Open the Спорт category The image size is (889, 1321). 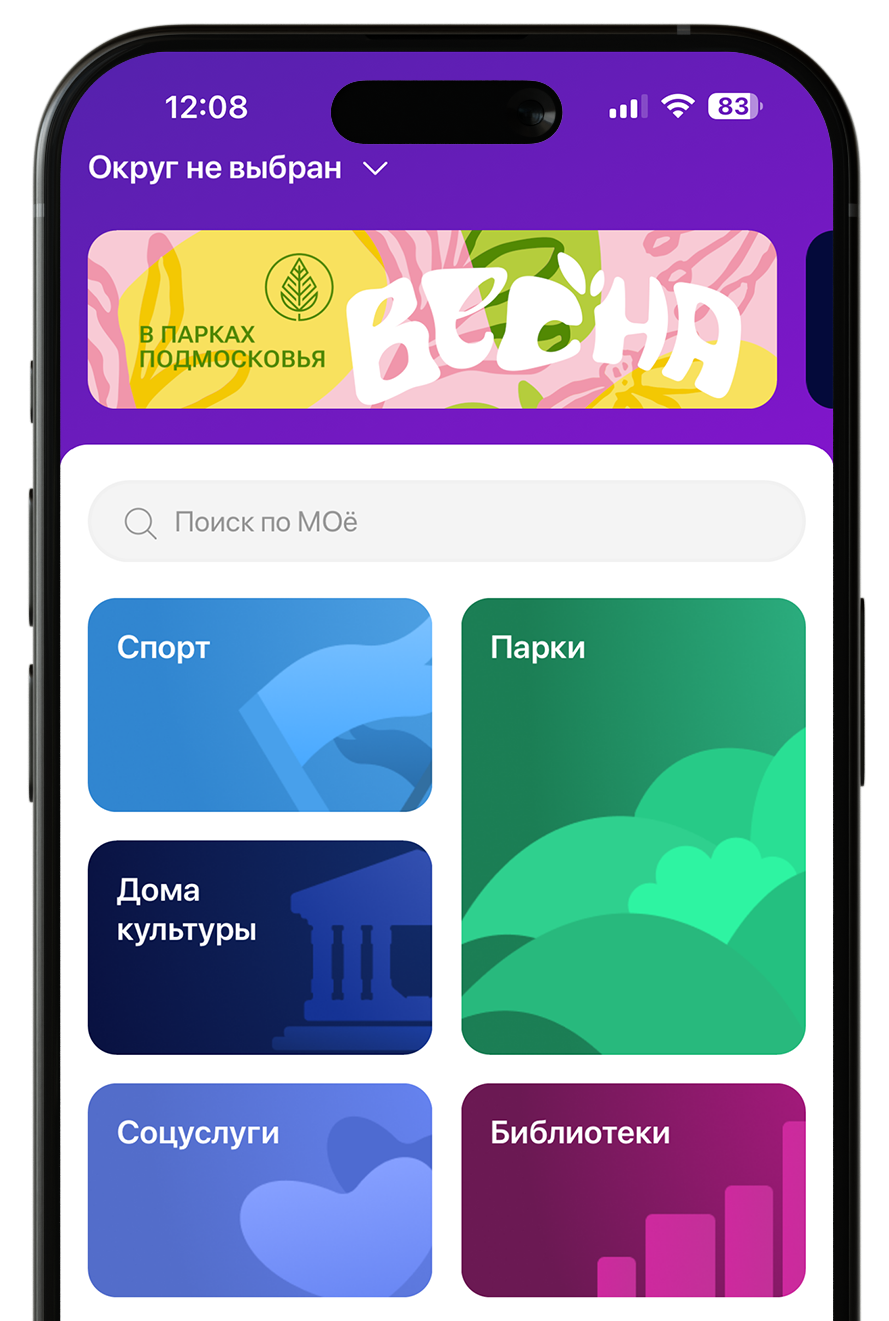(x=259, y=704)
